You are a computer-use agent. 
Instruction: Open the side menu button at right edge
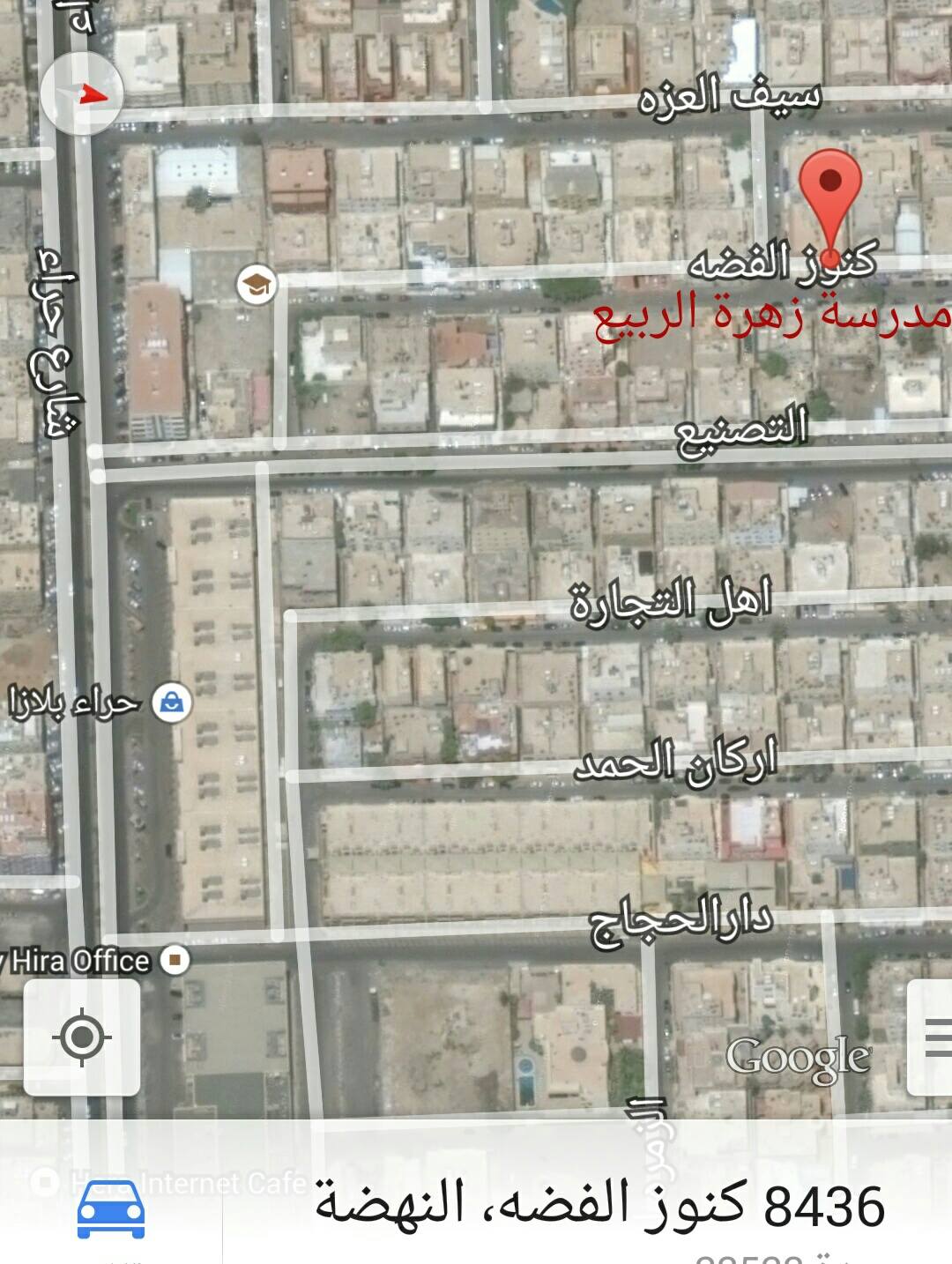point(933,1037)
